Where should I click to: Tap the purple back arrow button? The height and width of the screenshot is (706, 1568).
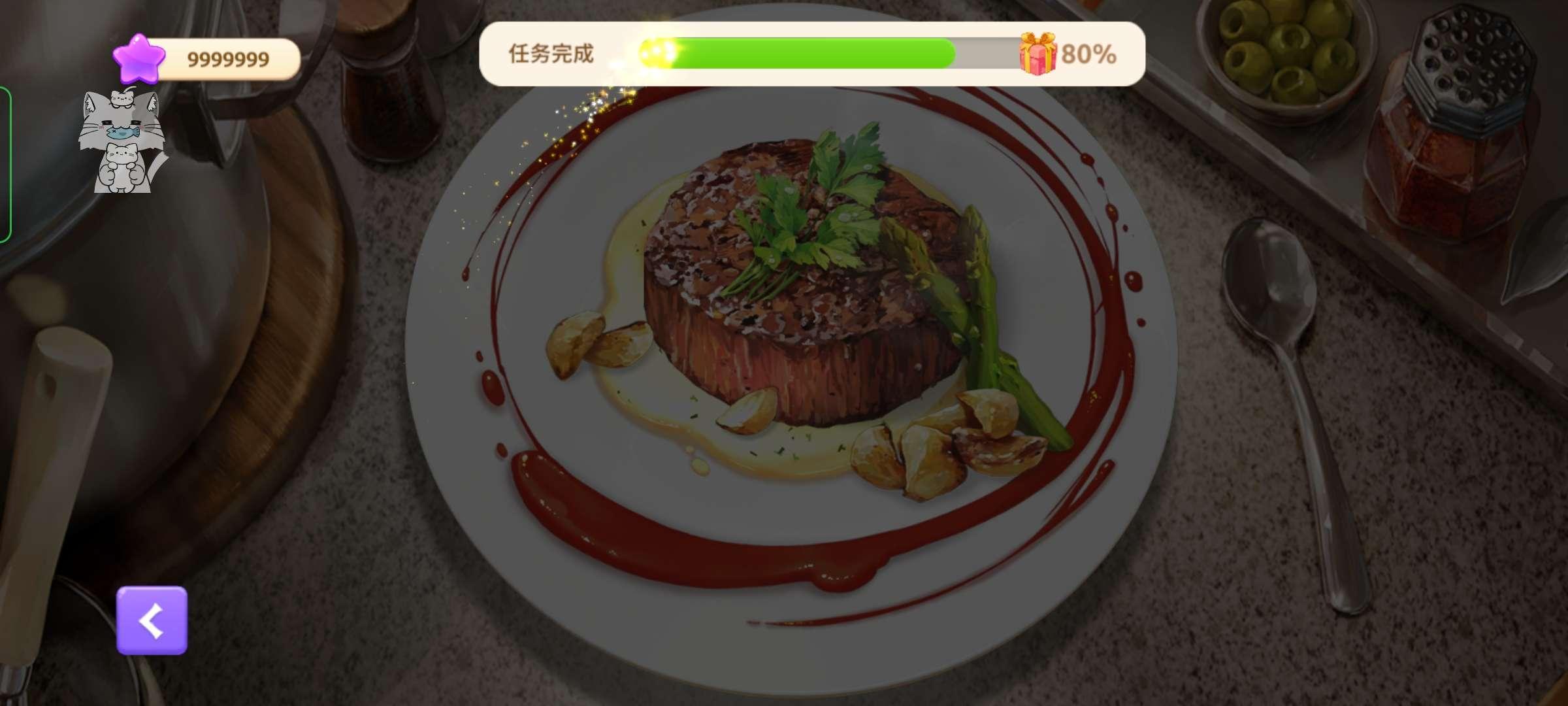pos(152,620)
